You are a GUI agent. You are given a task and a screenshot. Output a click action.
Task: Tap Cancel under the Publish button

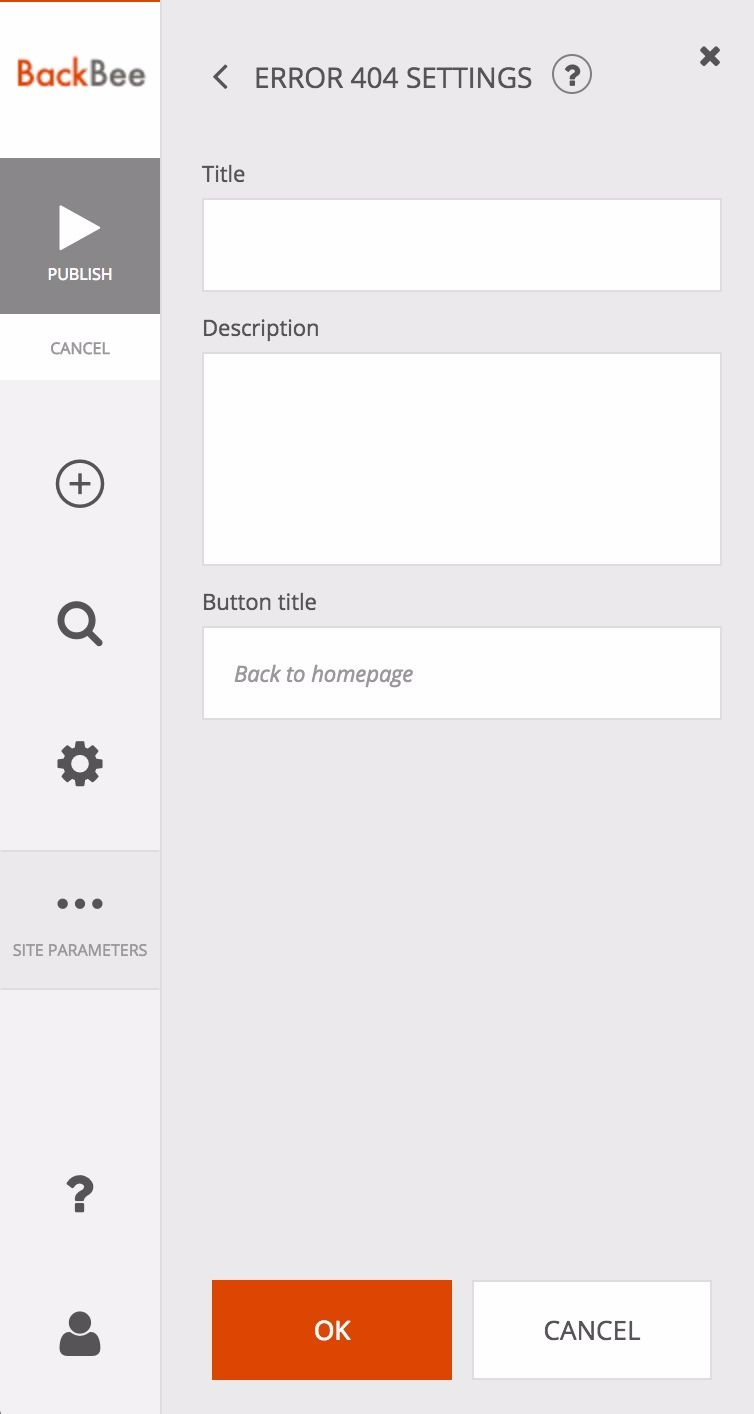[x=80, y=348]
